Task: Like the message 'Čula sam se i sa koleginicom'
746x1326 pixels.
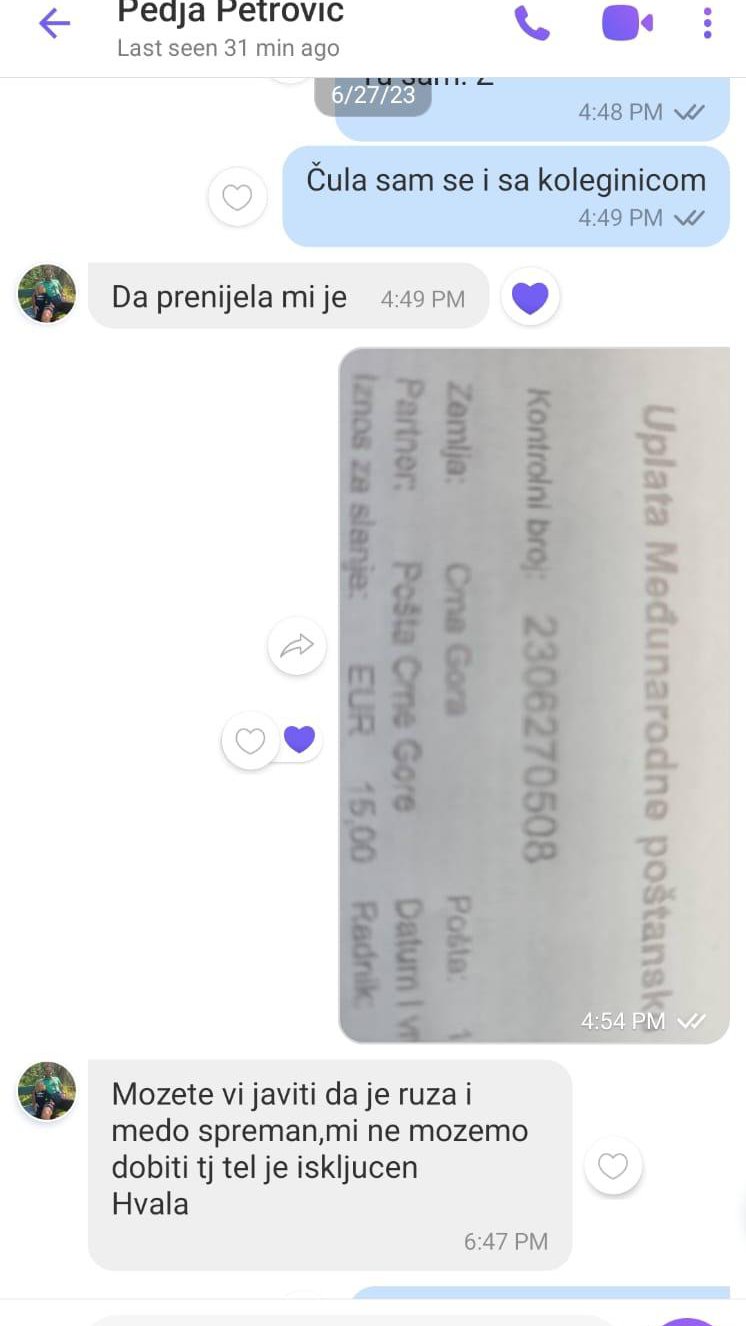Action: pyautogui.click(x=237, y=197)
